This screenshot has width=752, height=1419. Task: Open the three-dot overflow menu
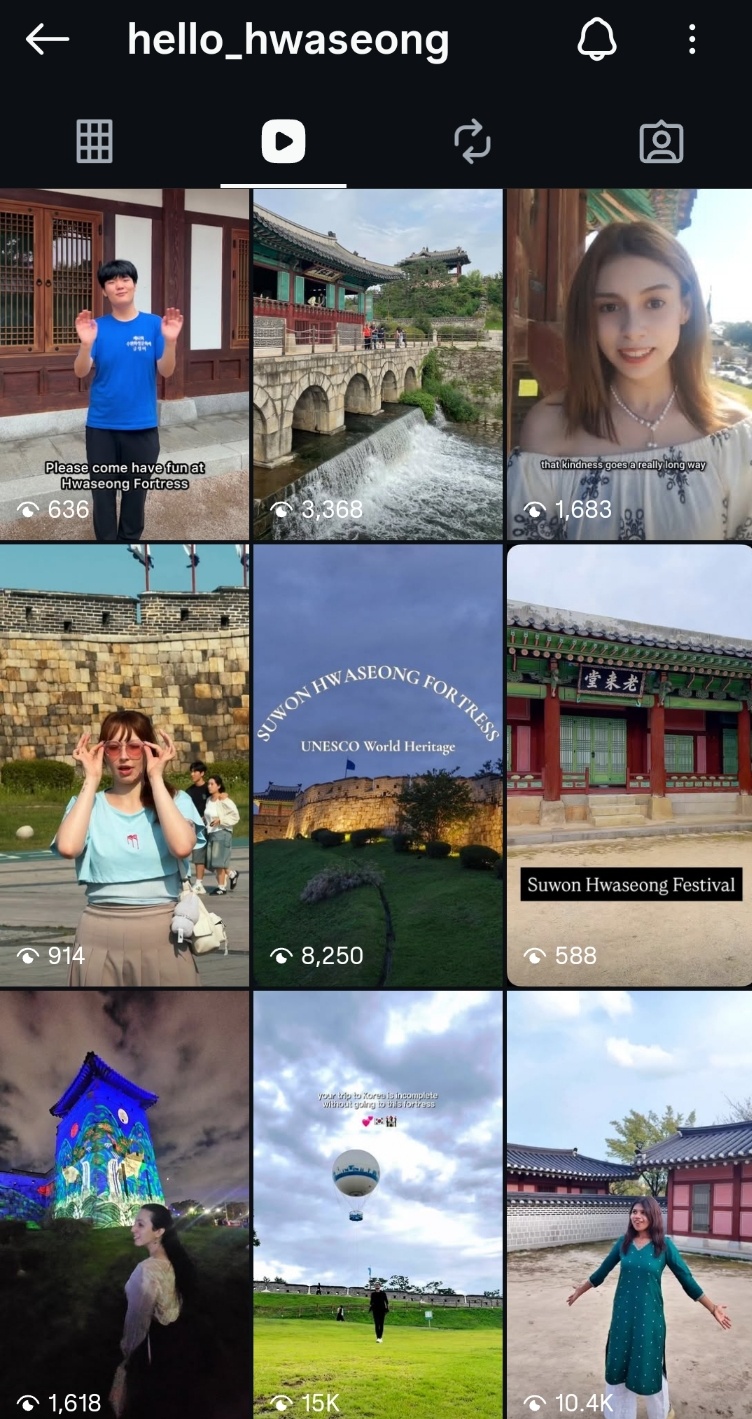[692, 40]
